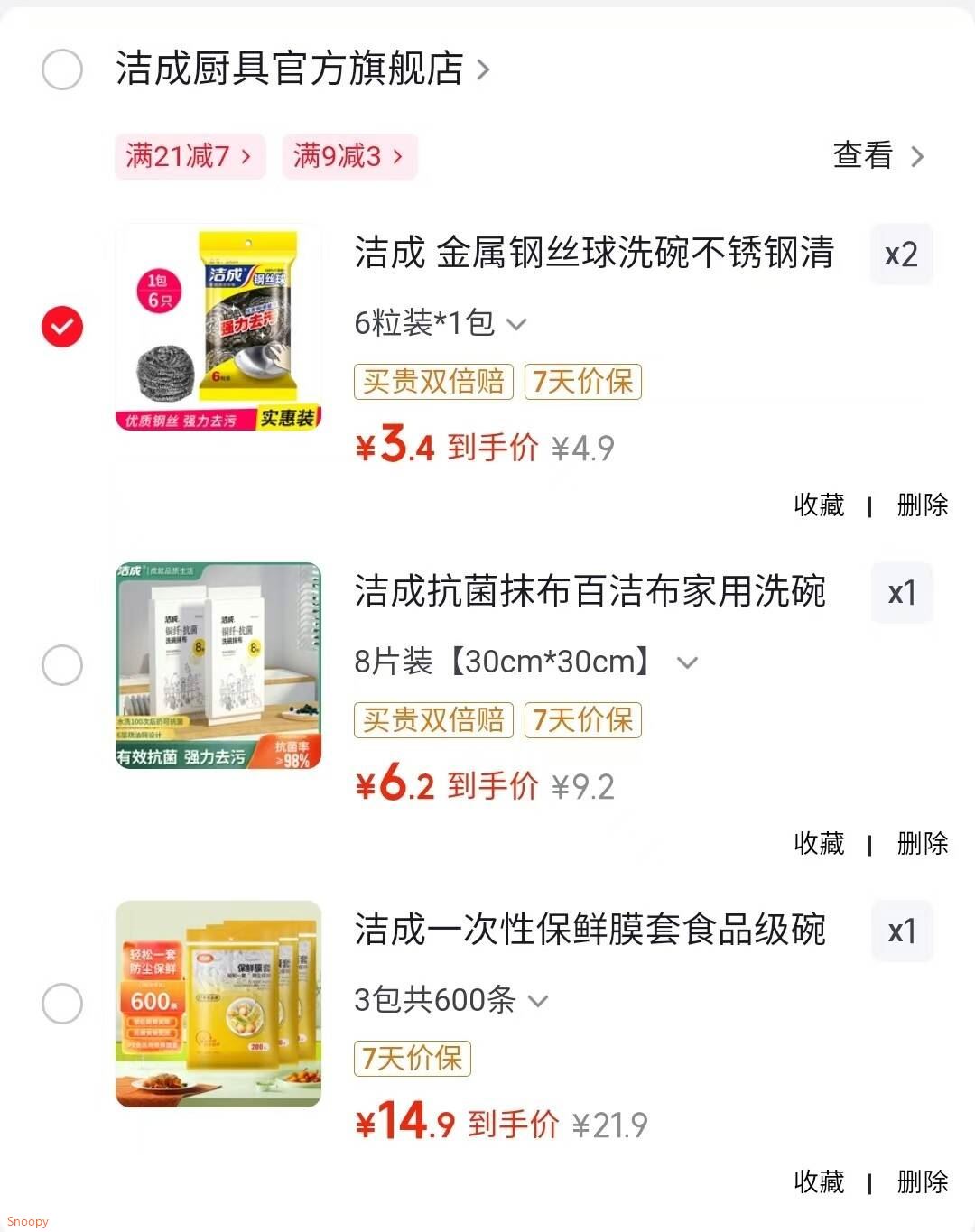Image resolution: width=975 pixels, height=1232 pixels.
Task: Click 收藏 under the steel wool item
Action: coord(818,505)
